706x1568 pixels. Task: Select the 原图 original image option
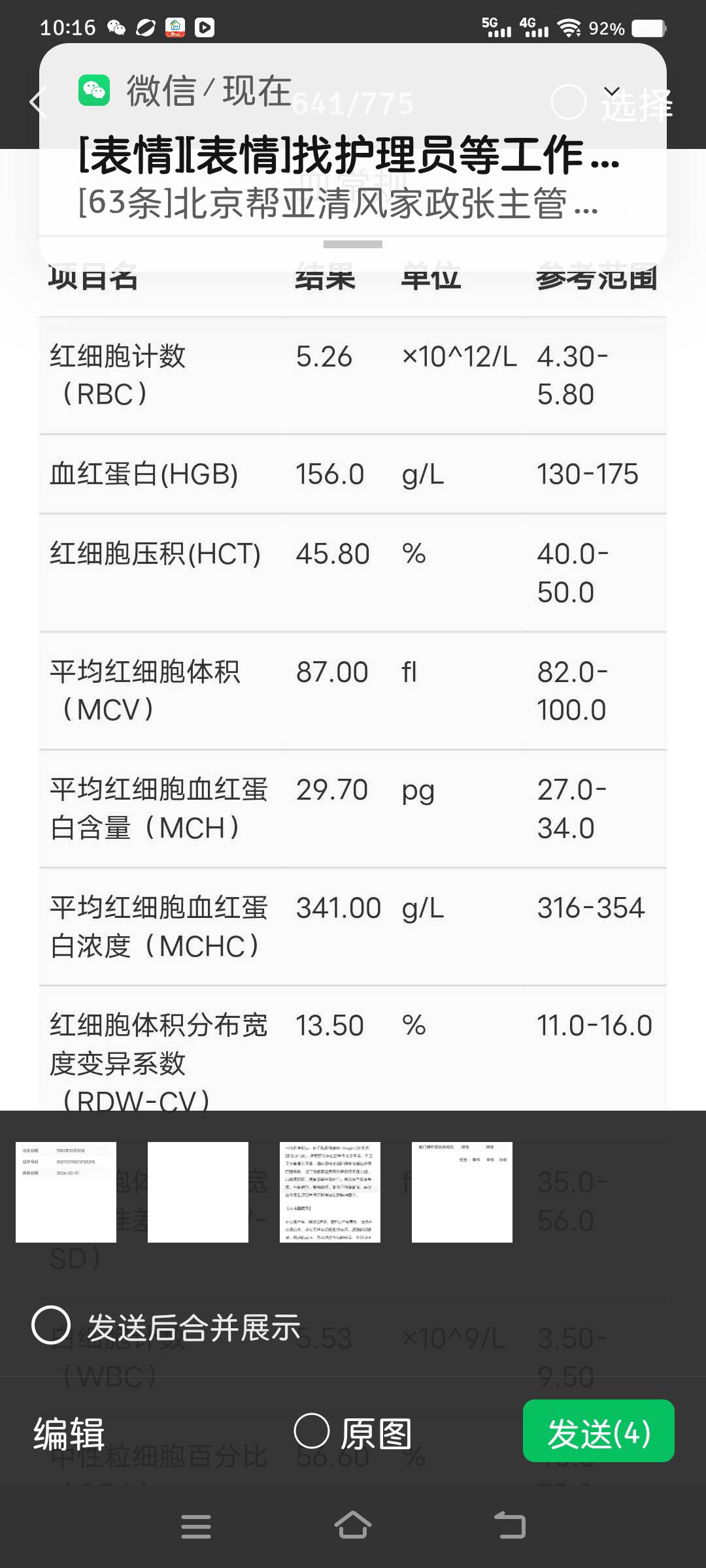(312, 1431)
